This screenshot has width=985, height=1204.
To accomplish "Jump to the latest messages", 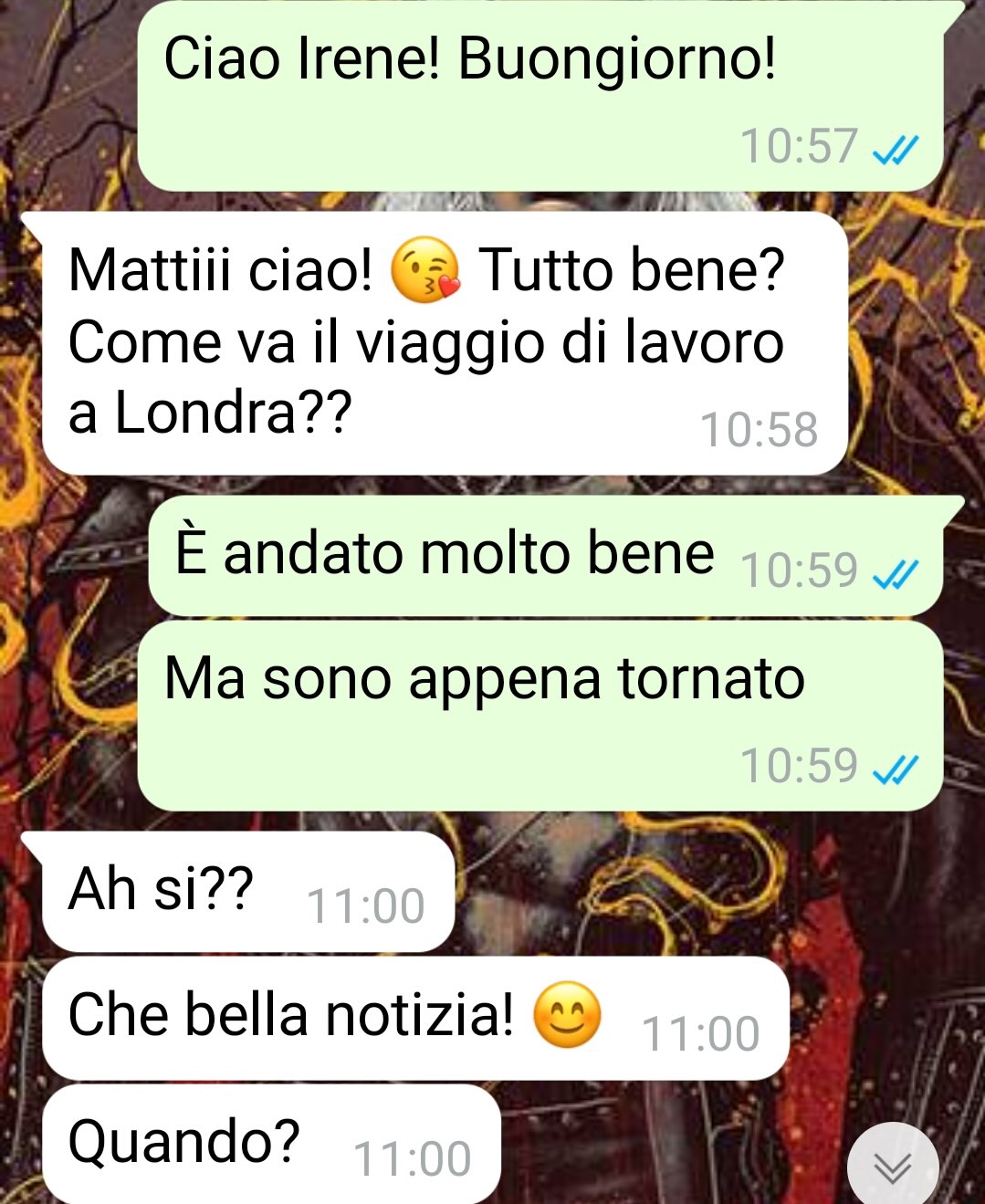I will (x=892, y=1166).
